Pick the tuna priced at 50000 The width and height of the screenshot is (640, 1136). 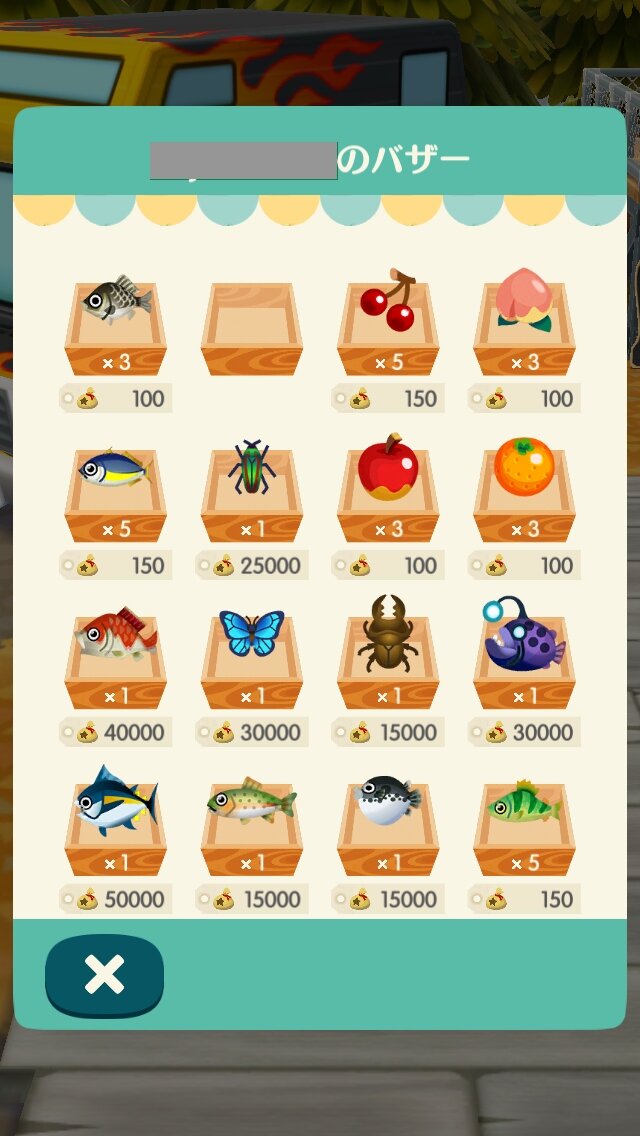tap(116, 826)
